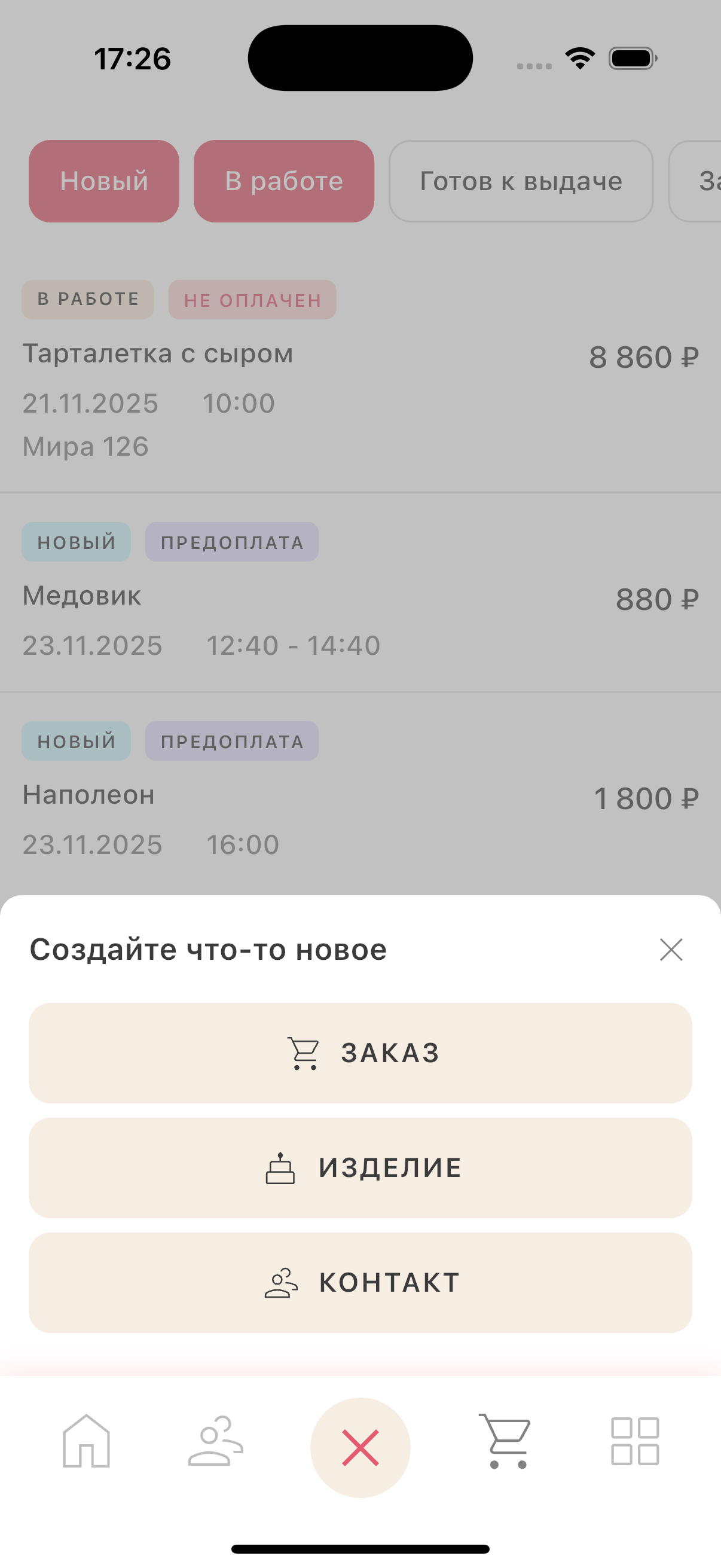Close the "Создайте что-то новое" sheet
Viewport: 721px width, 1568px height.
pos(671,950)
